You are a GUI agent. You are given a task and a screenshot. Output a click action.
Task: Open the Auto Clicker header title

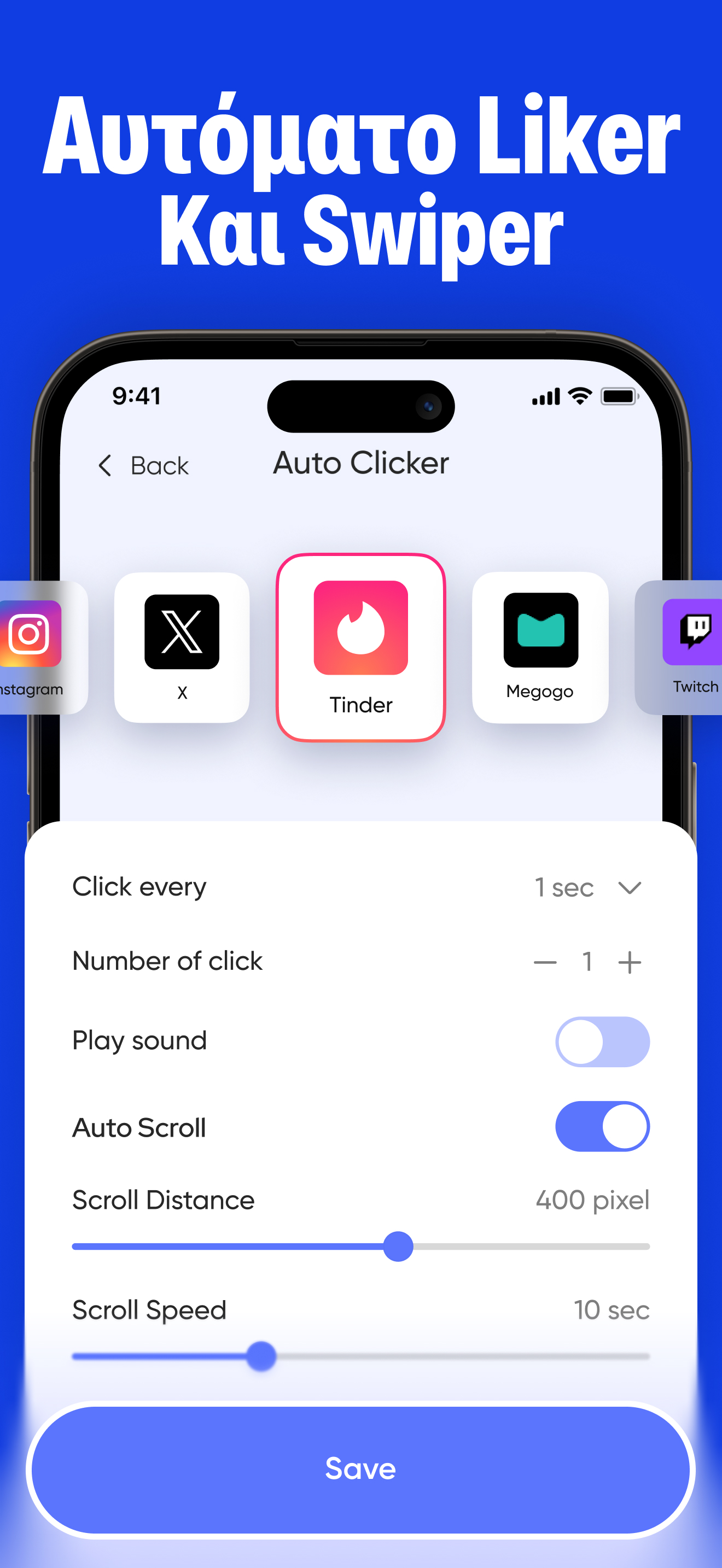pyautogui.click(x=360, y=463)
